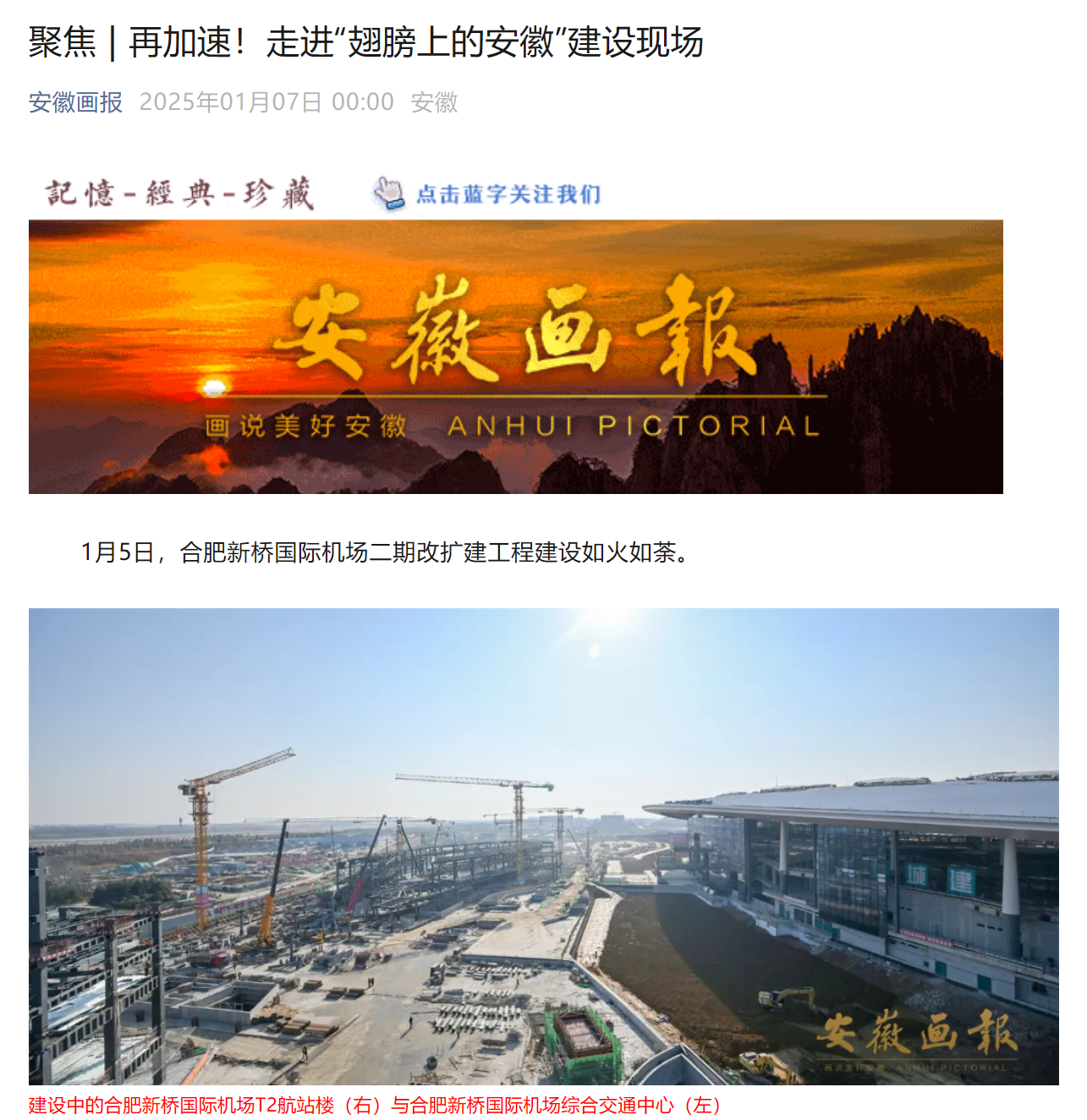Tap the 安徽画报 sunset banner image

pos(515,356)
